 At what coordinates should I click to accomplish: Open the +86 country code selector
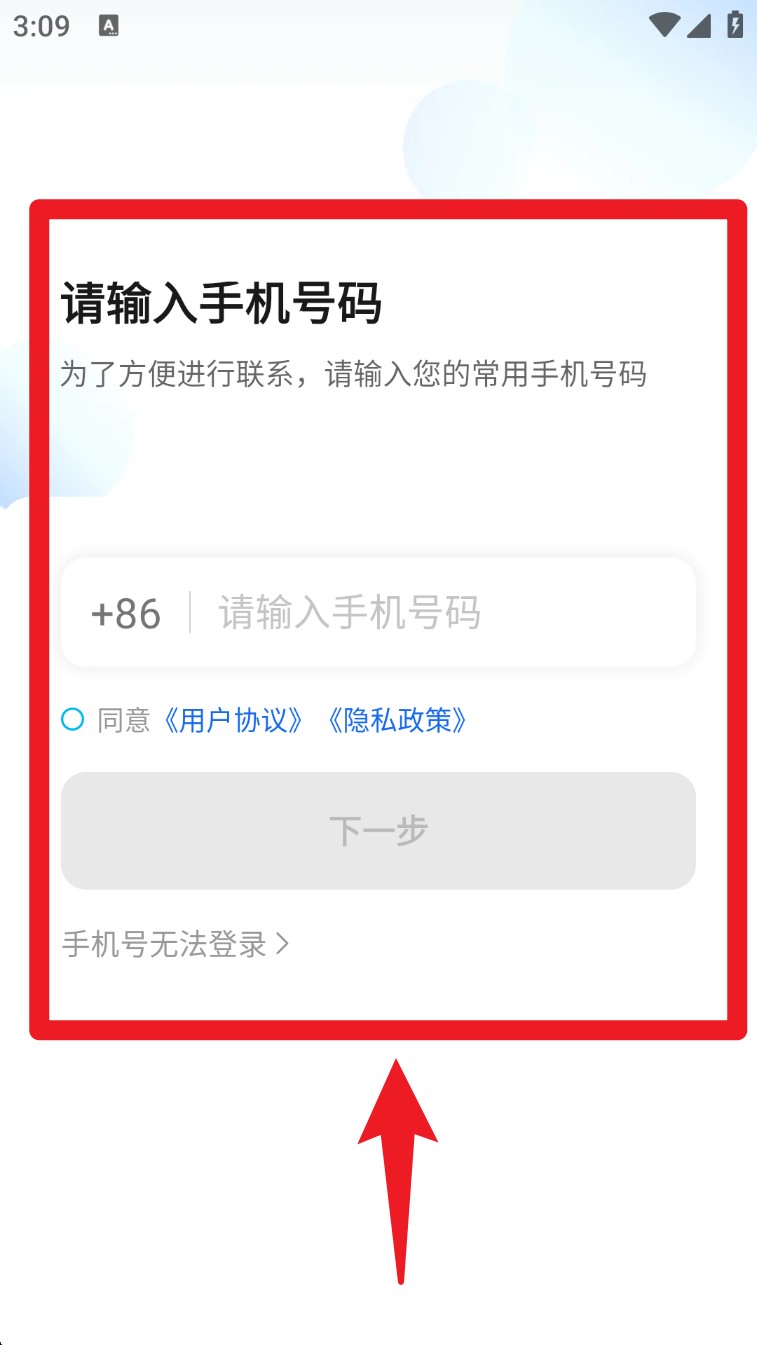point(125,613)
